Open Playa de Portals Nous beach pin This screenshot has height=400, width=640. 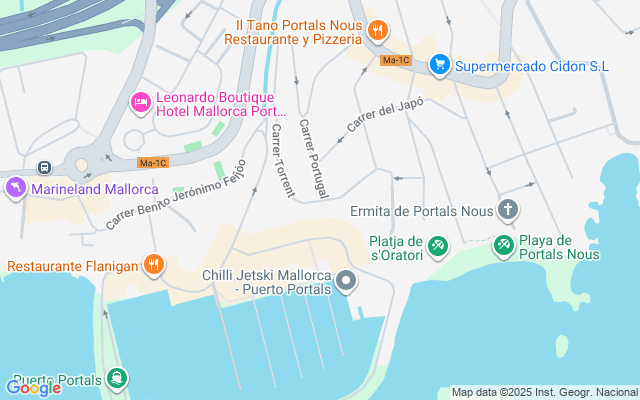click(x=503, y=245)
